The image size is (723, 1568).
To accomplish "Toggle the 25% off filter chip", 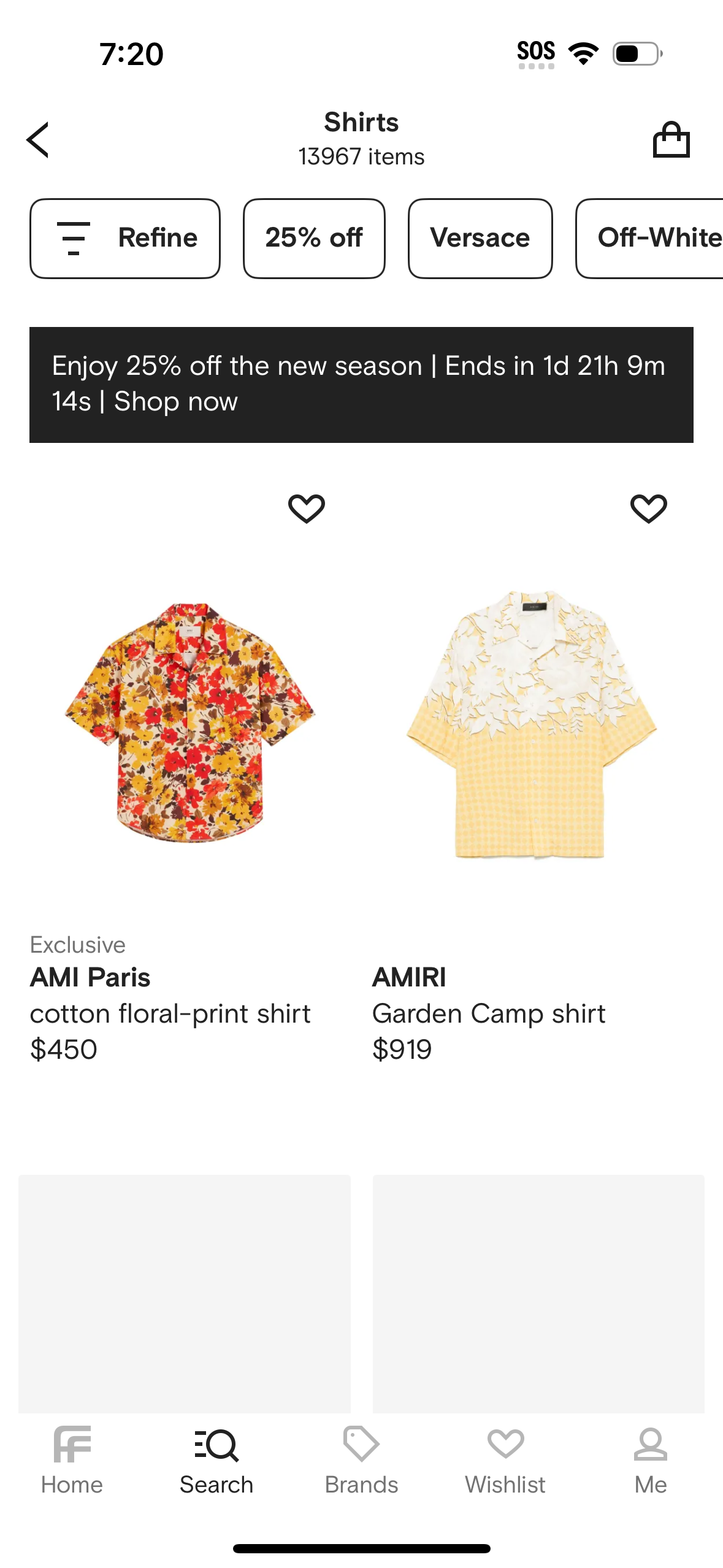I will tap(313, 238).
